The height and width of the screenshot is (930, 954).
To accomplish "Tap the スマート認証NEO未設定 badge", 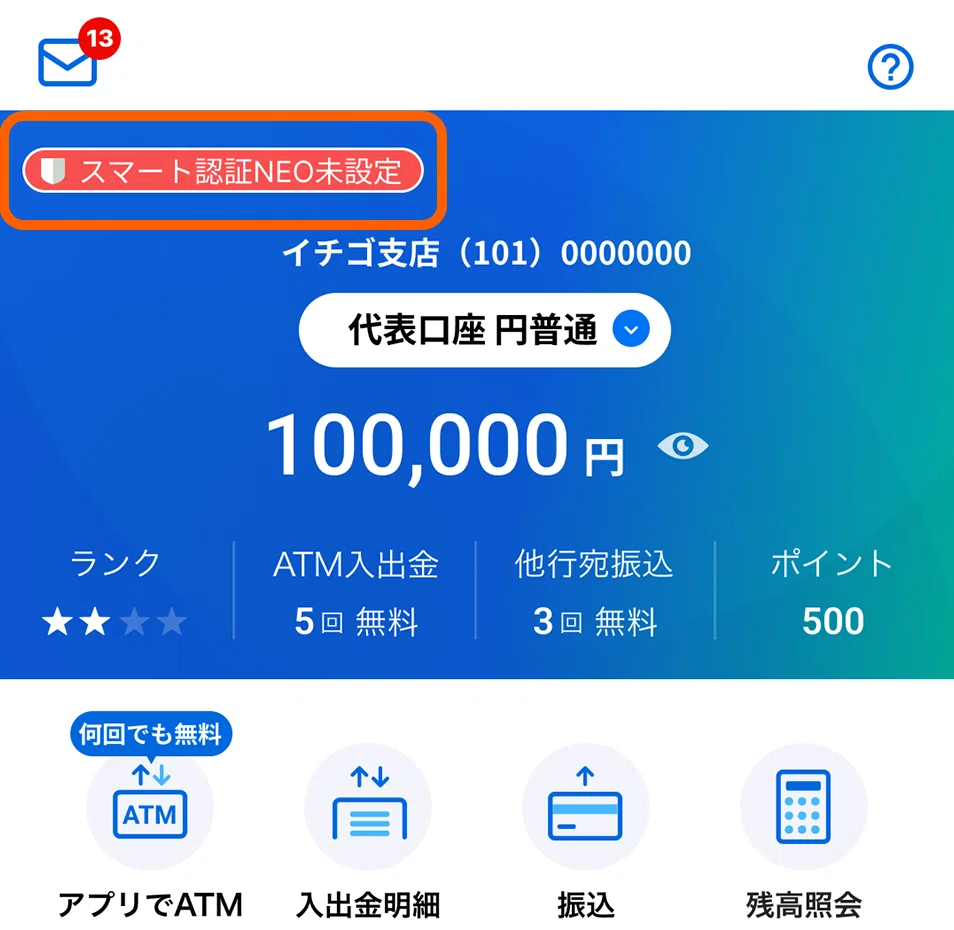I will [223, 171].
